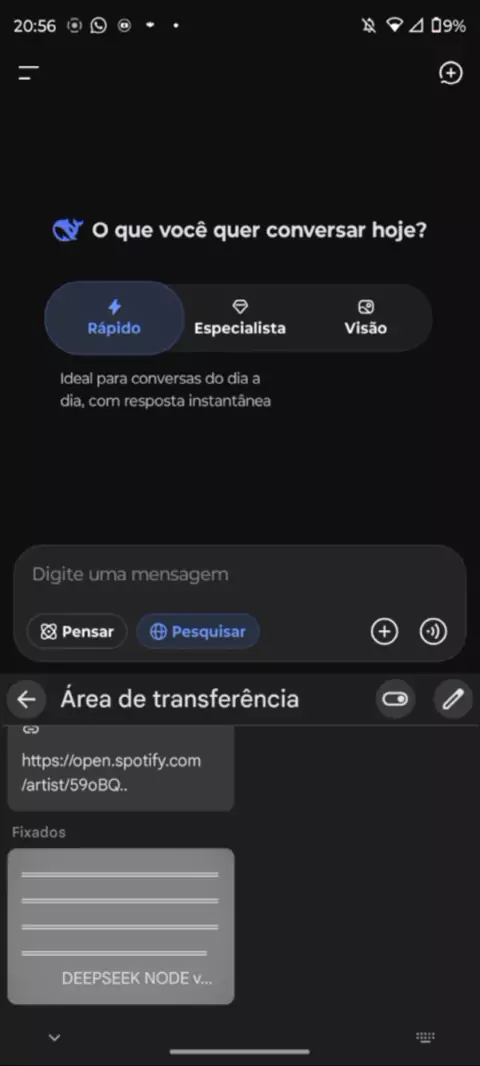Start a new chat
This screenshot has height=1066, width=480.
coord(450,73)
